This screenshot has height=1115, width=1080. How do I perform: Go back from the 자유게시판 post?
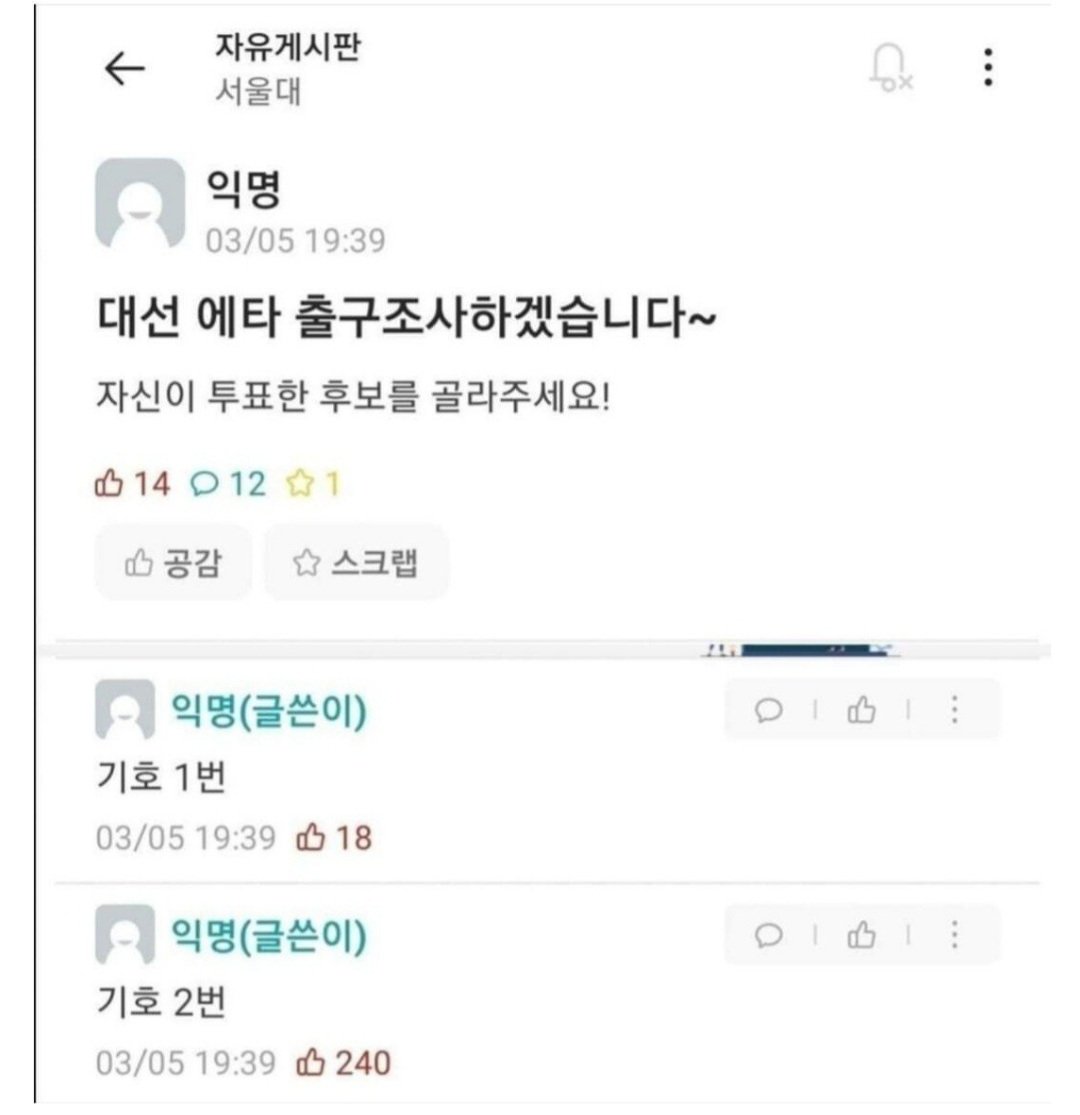[125, 69]
